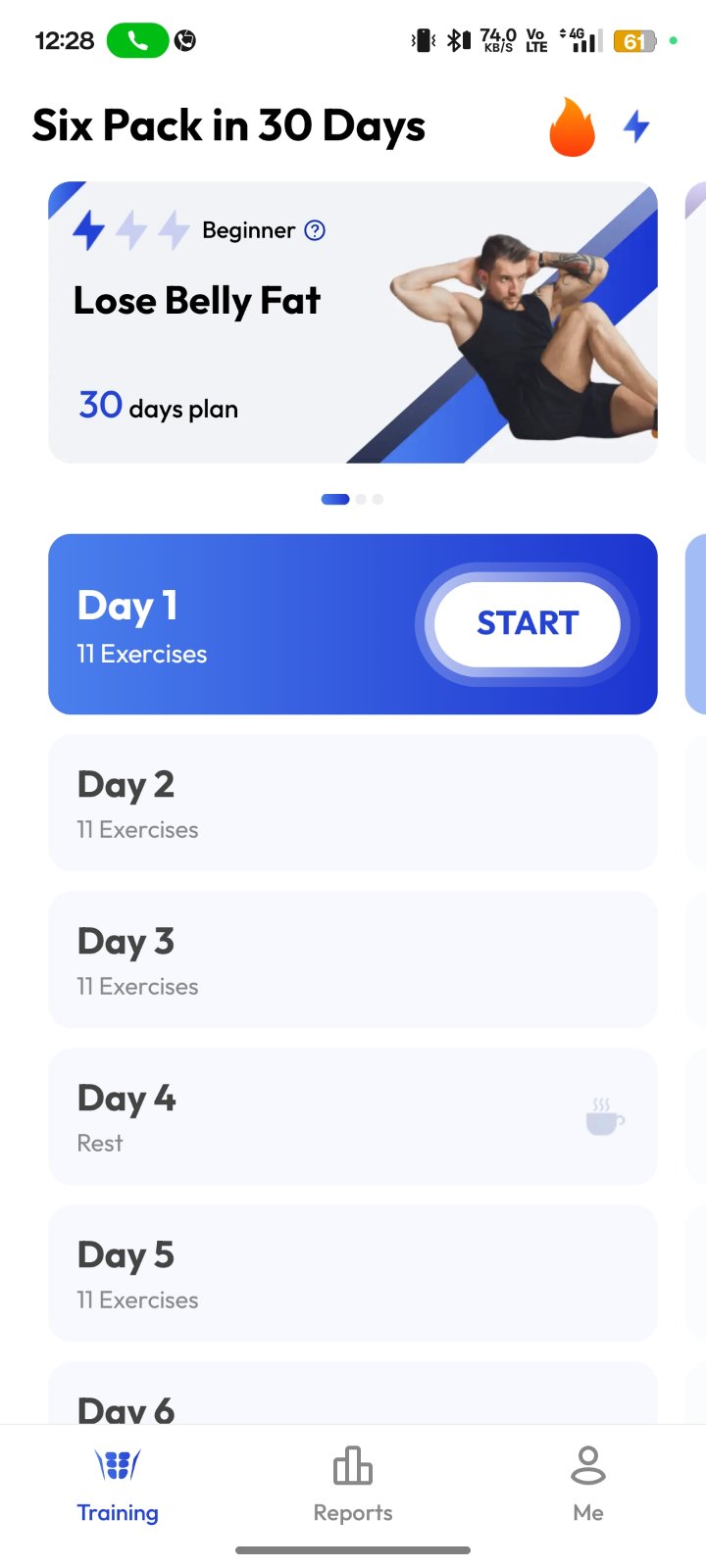
Task: Switch to the Reports tab
Action: pos(353,1485)
